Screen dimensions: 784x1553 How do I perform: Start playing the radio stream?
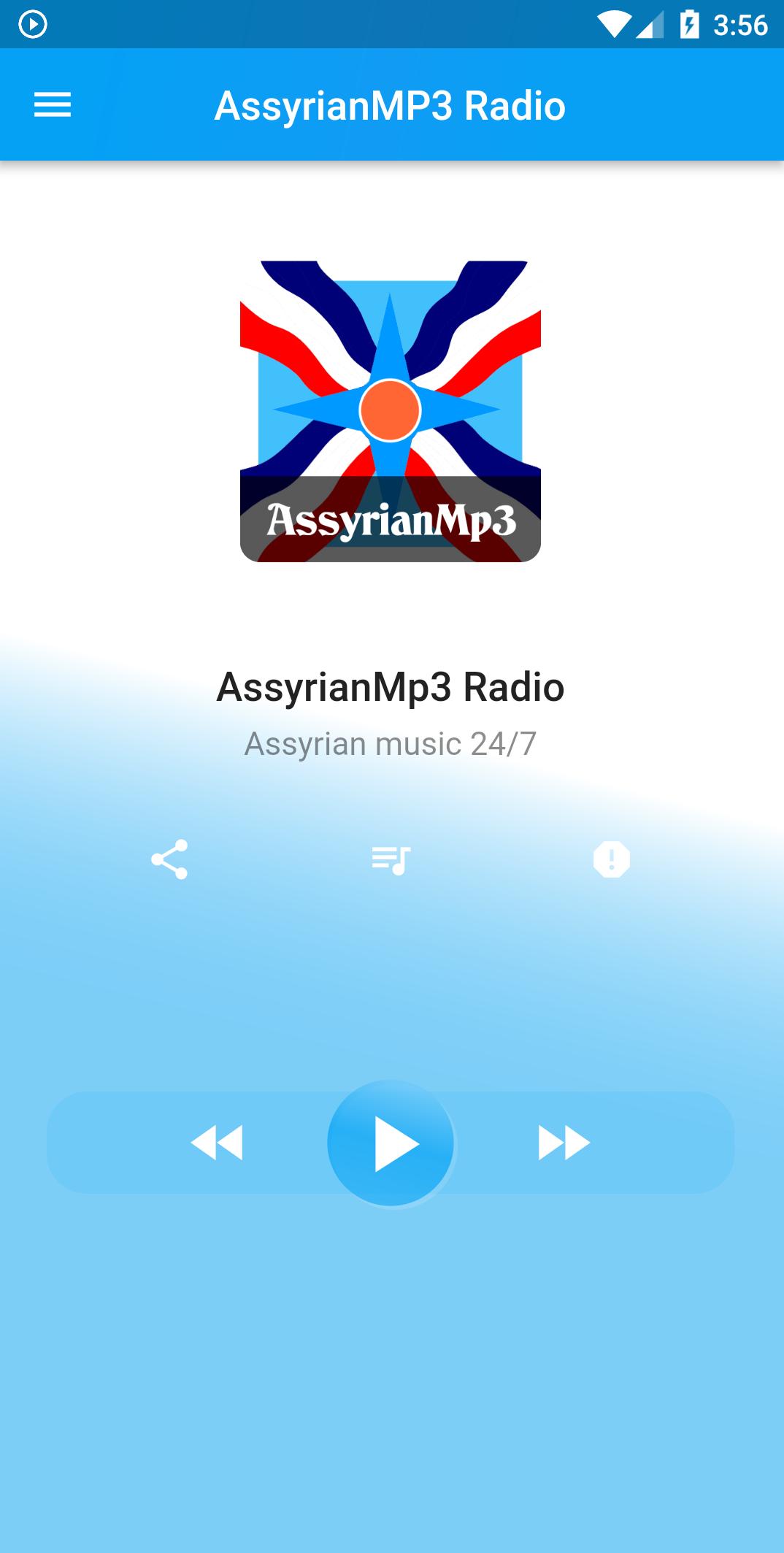[391, 1143]
